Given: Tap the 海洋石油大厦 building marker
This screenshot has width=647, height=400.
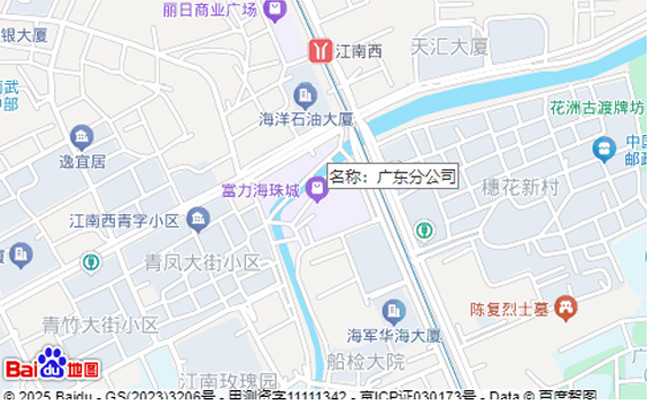Looking at the screenshot, I should pos(305,96).
